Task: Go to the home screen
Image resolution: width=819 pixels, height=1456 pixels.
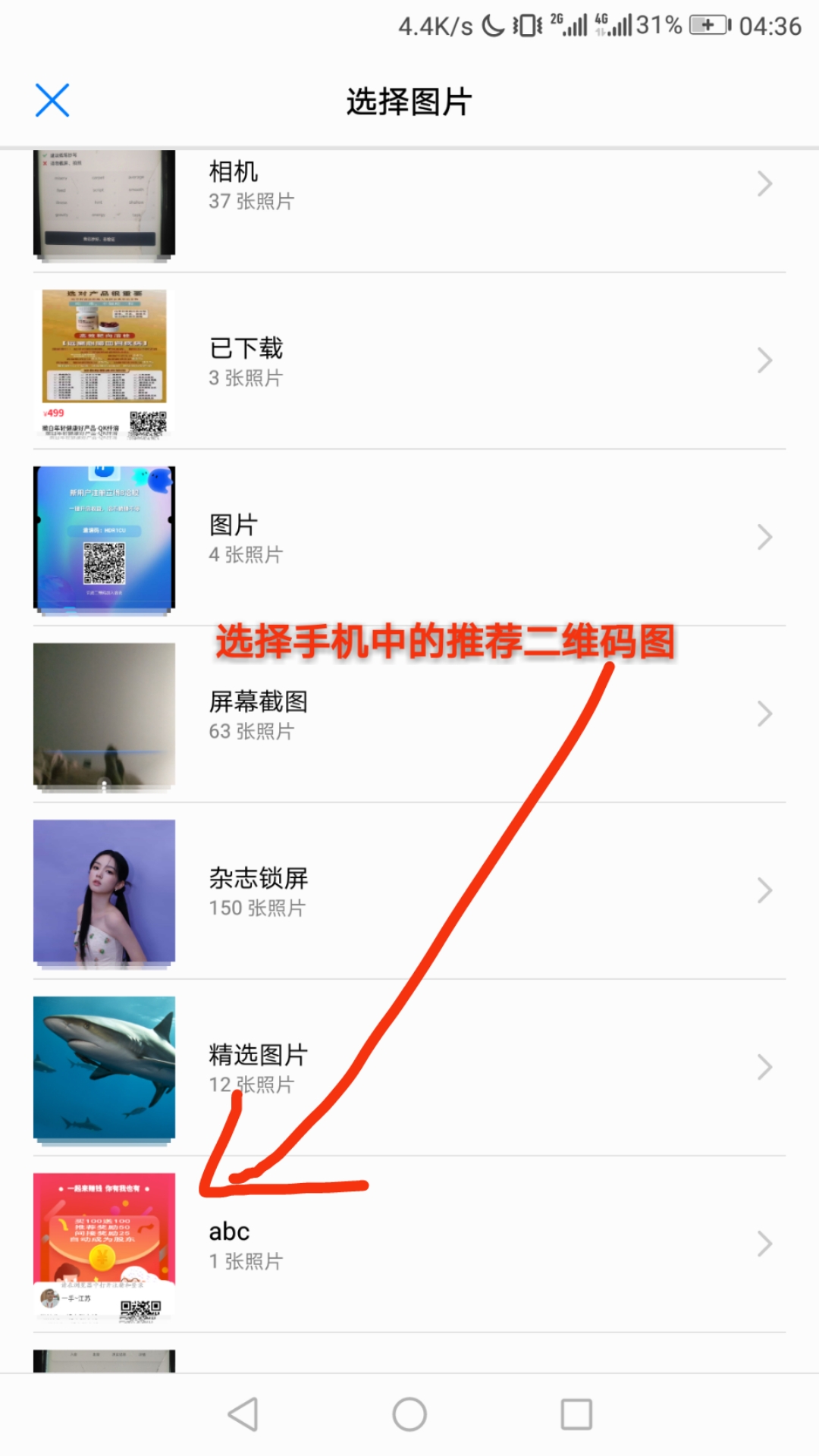Action: coord(409,1414)
